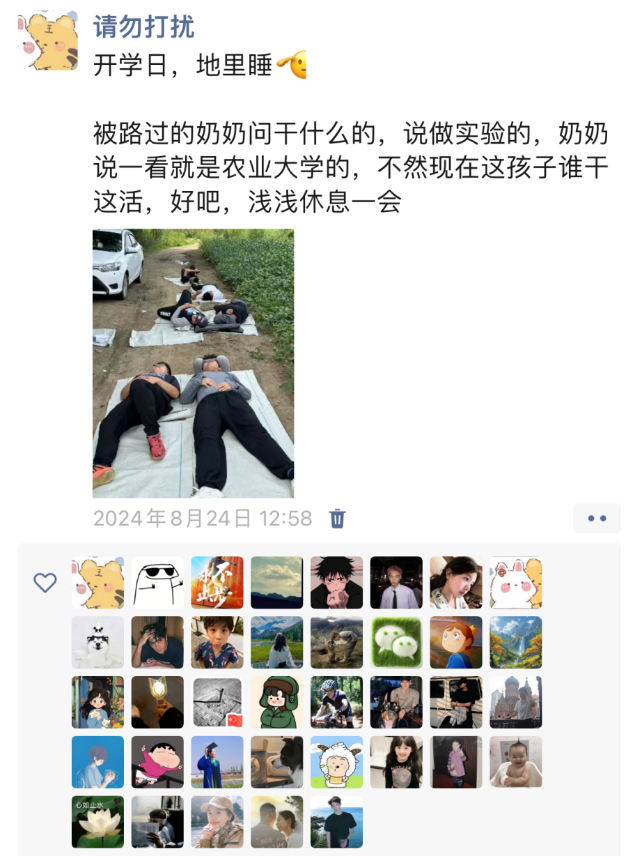Open the liker with sunglasses meme avatar
This screenshot has width=643, height=856.
[157, 582]
